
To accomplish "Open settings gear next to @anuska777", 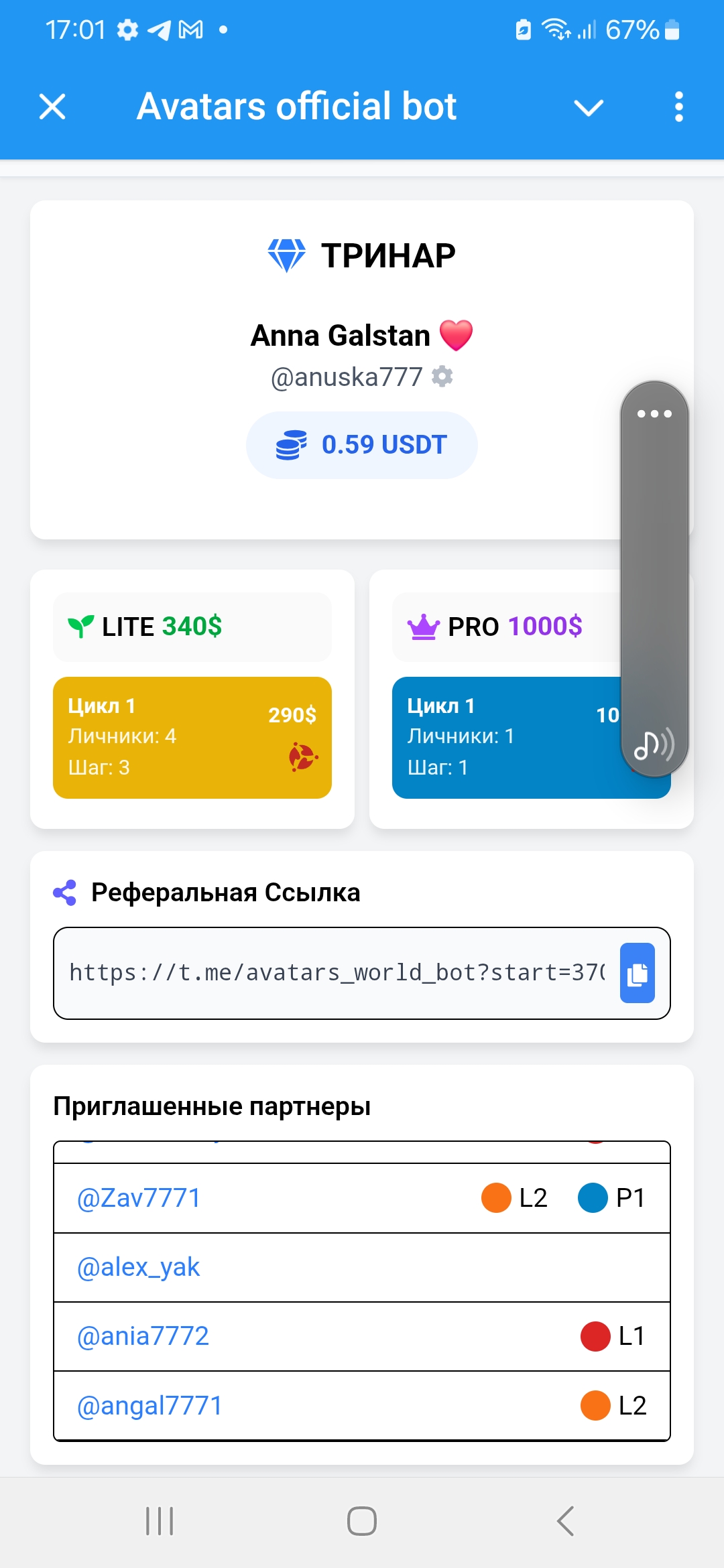I will coord(442,377).
